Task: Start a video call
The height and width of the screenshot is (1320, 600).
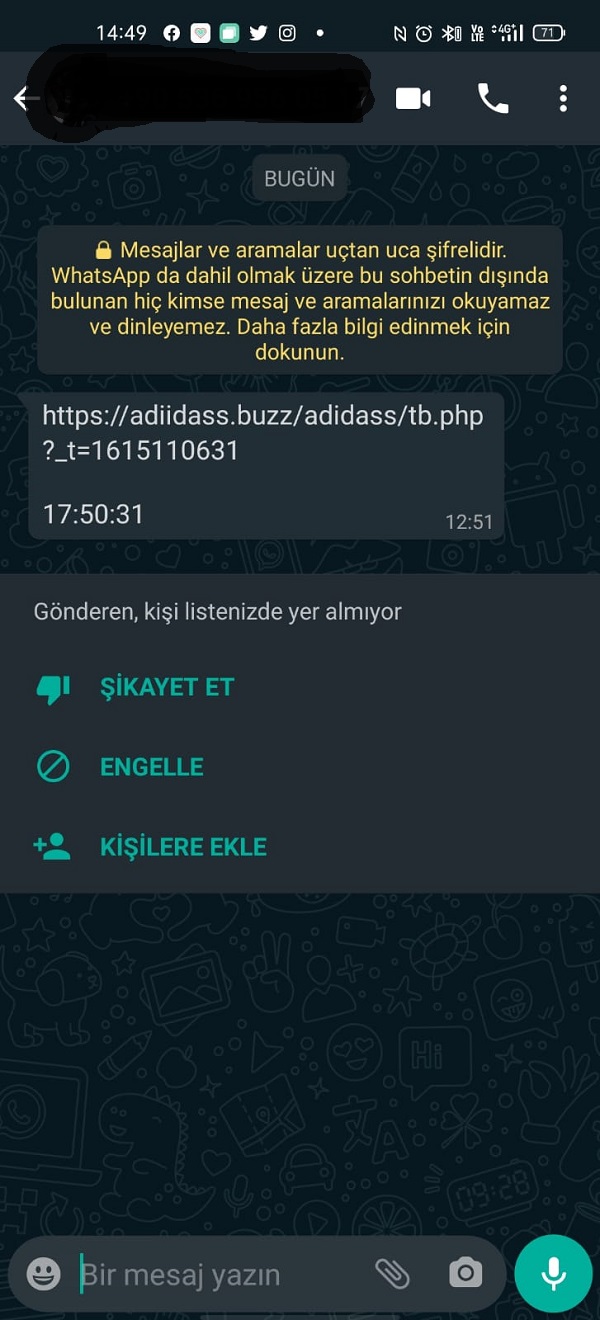Action: 413,98
